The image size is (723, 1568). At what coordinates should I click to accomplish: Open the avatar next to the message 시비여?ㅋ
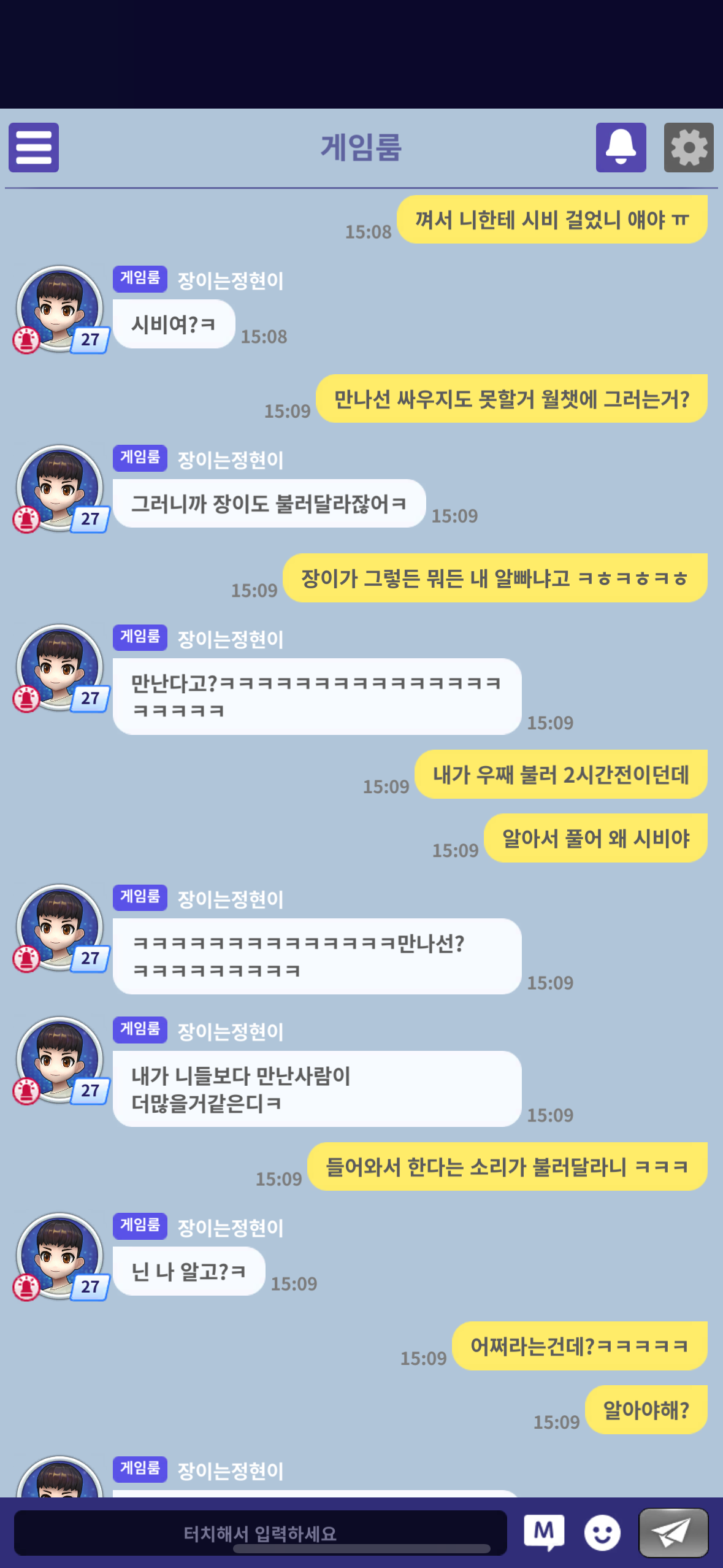click(x=60, y=309)
